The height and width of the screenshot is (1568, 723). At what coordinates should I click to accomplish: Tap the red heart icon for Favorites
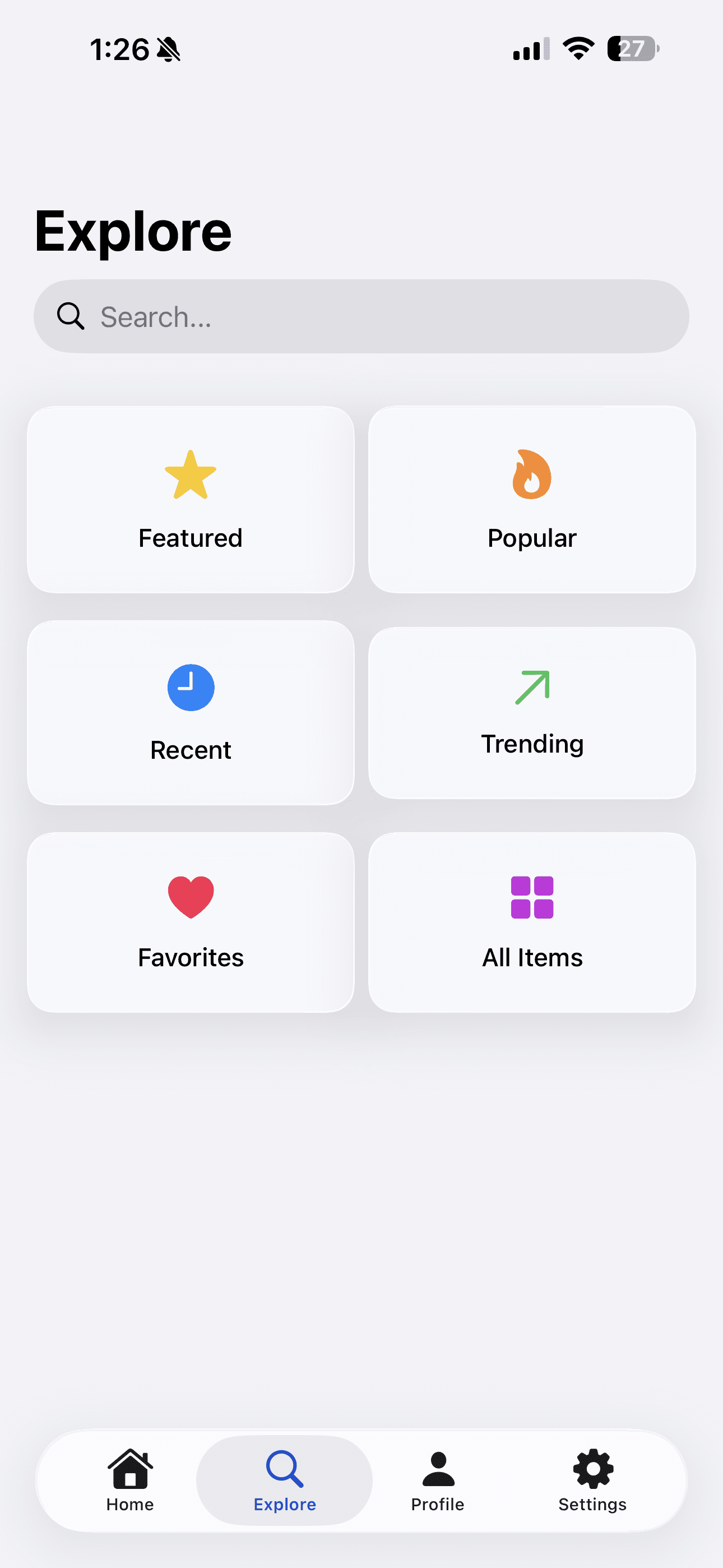coord(190,895)
